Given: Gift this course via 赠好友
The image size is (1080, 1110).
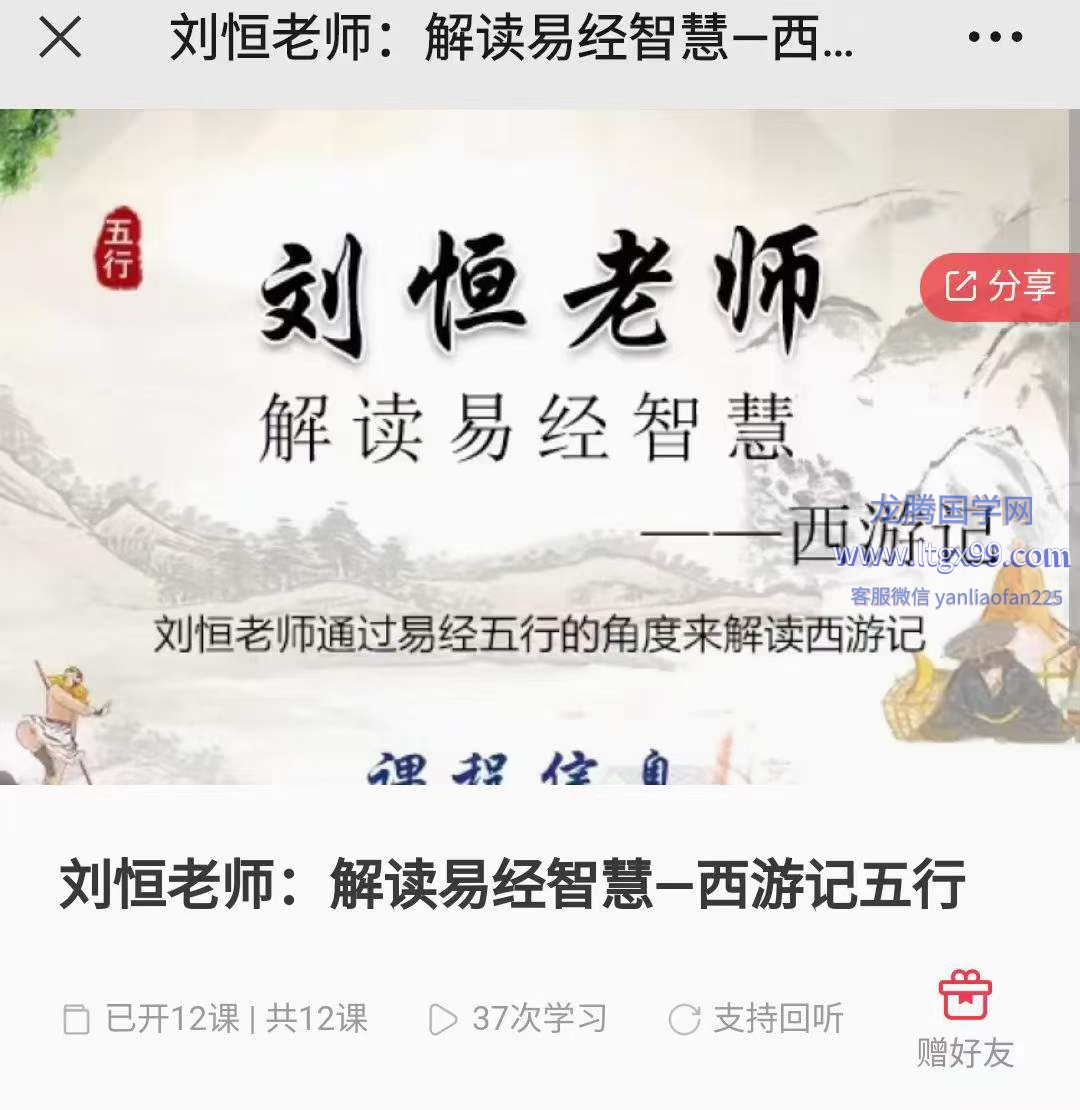Looking at the screenshot, I should tap(965, 1018).
